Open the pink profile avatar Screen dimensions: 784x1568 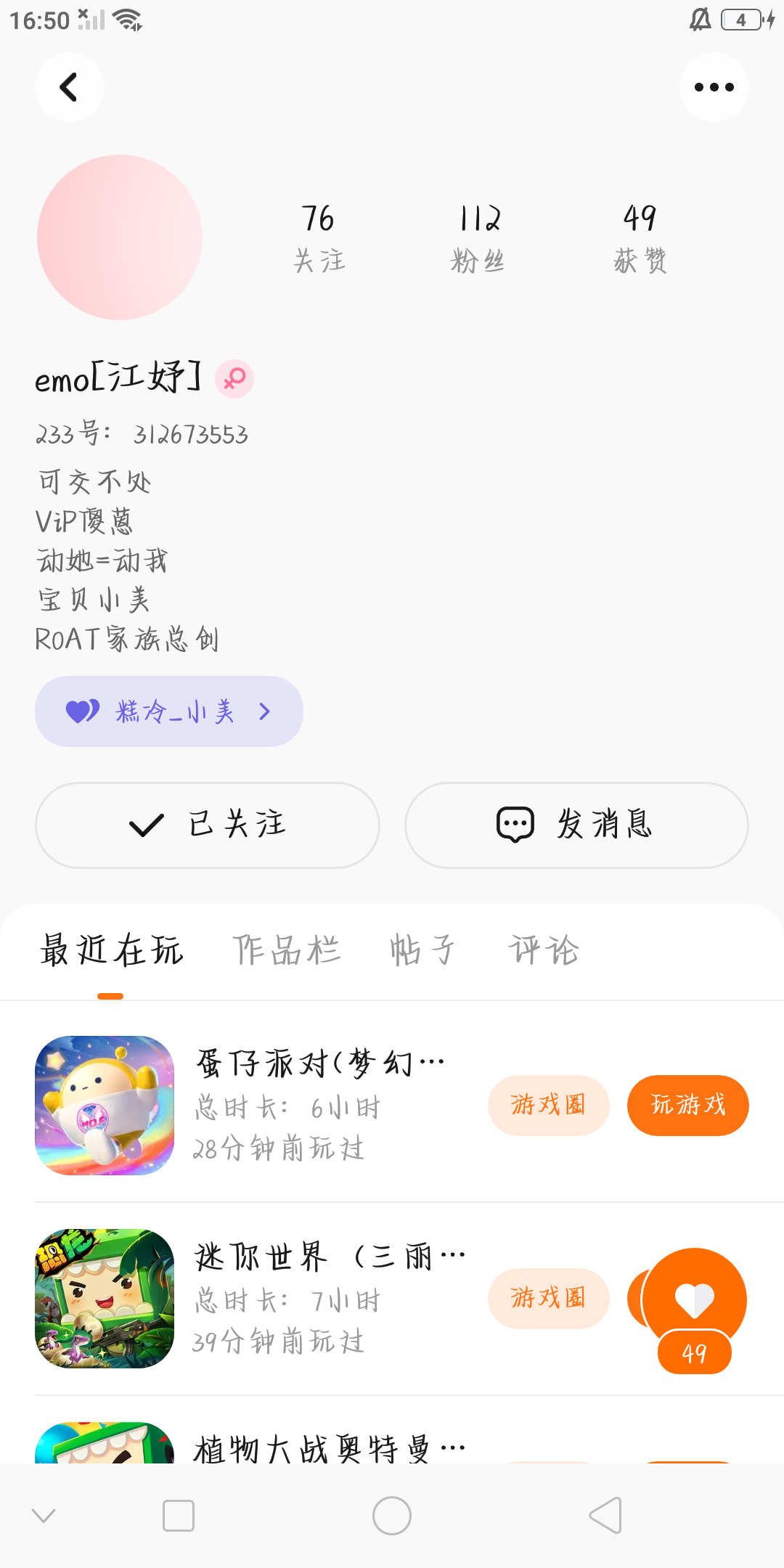(x=120, y=237)
